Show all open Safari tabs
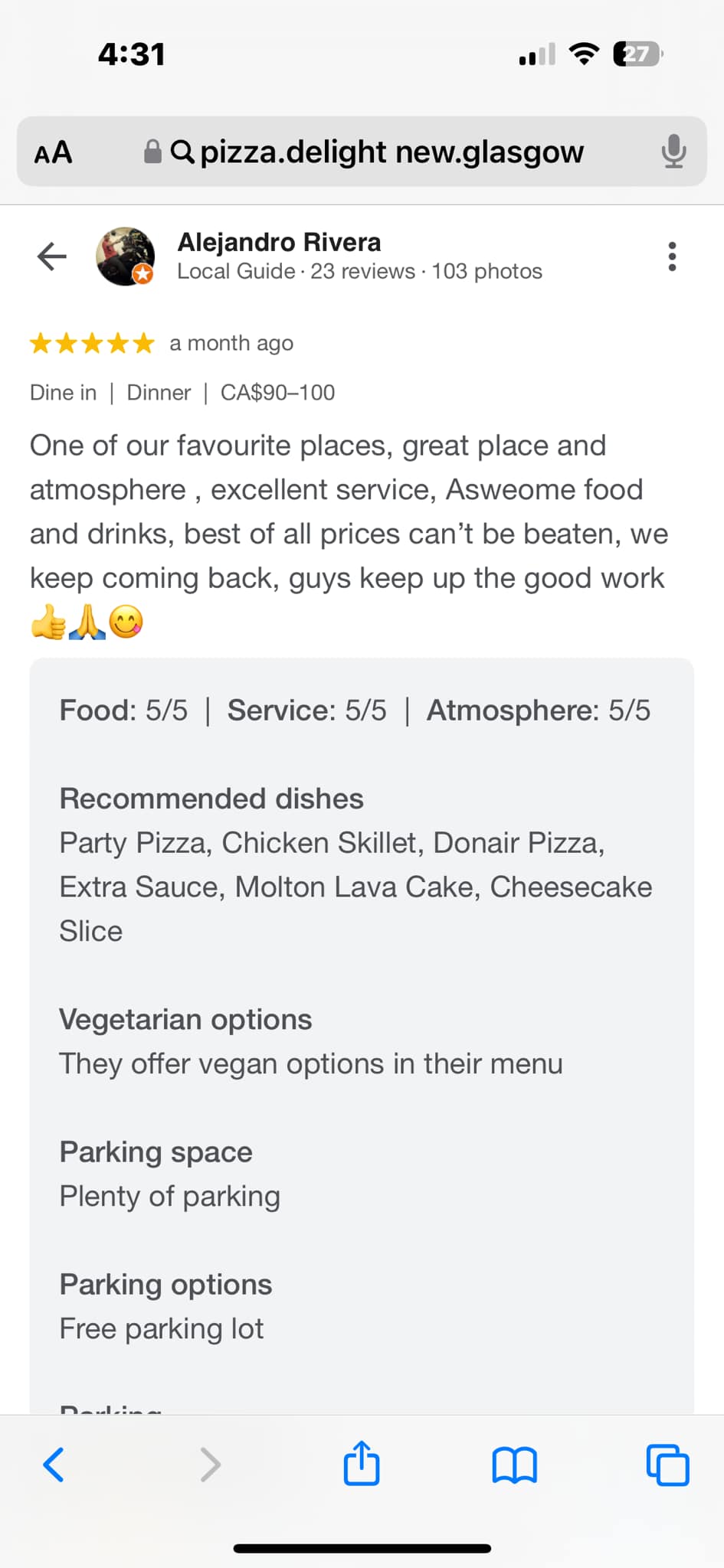The width and height of the screenshot is (724, 1568). (667, 1465)
